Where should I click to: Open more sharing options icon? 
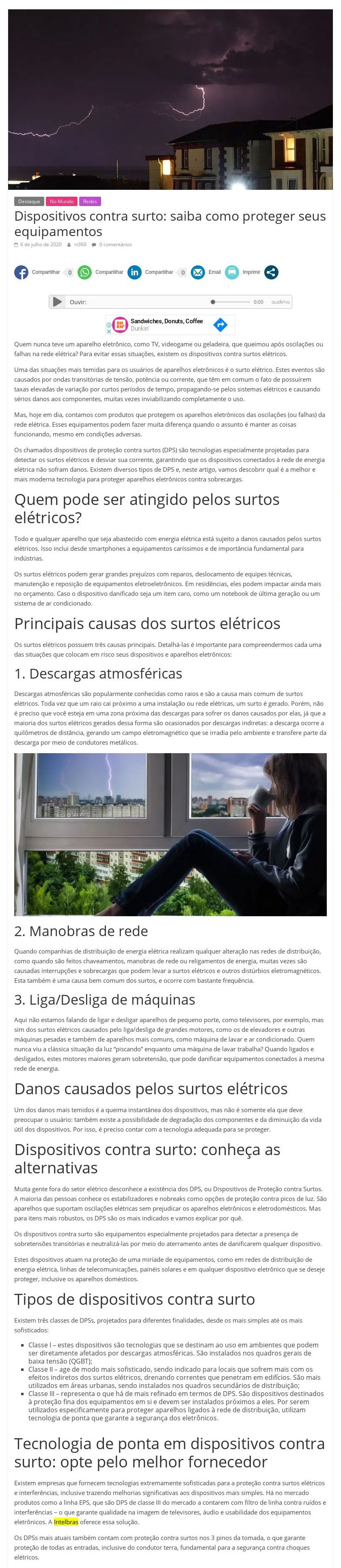[x=272, y=272]
